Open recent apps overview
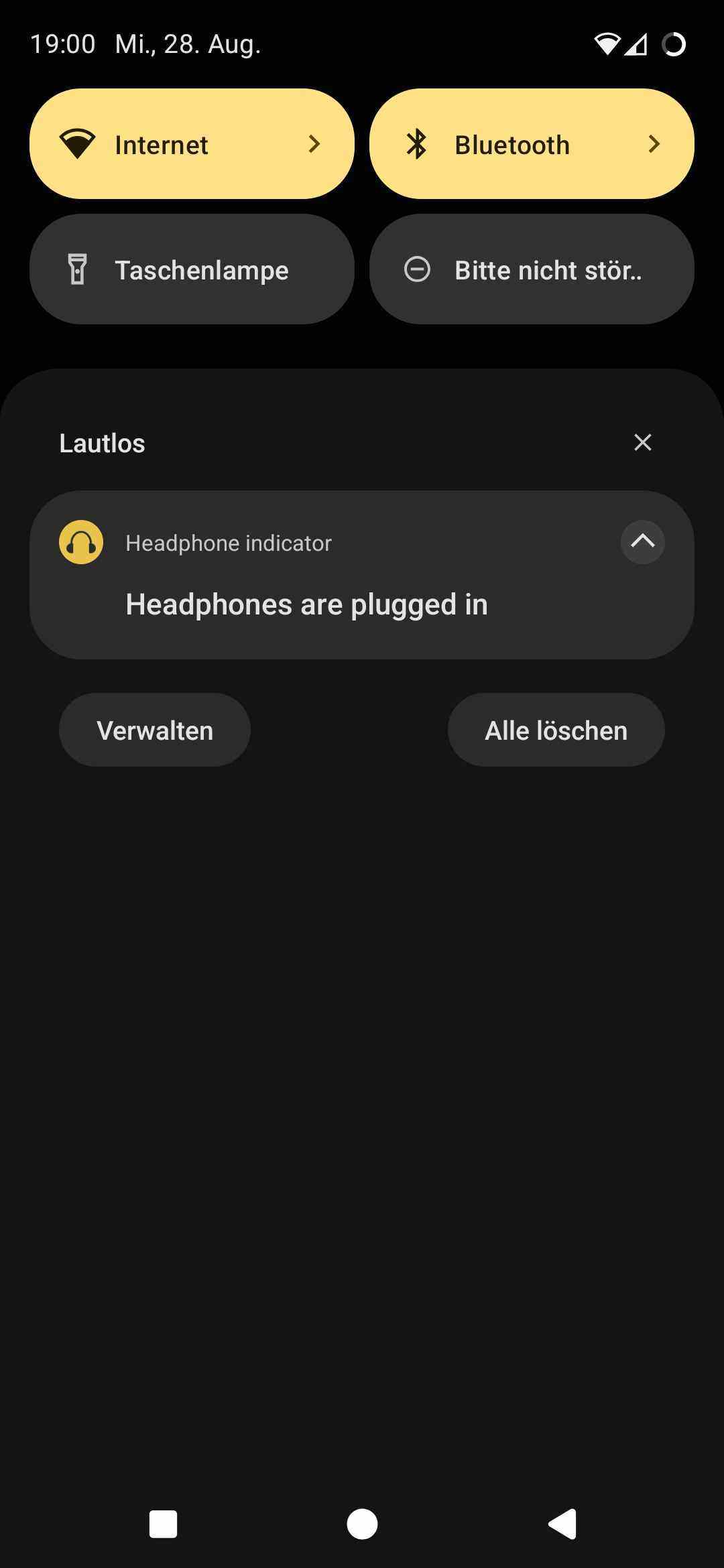The height and width of the screenshot is (1568, 724). (163, 1524)
